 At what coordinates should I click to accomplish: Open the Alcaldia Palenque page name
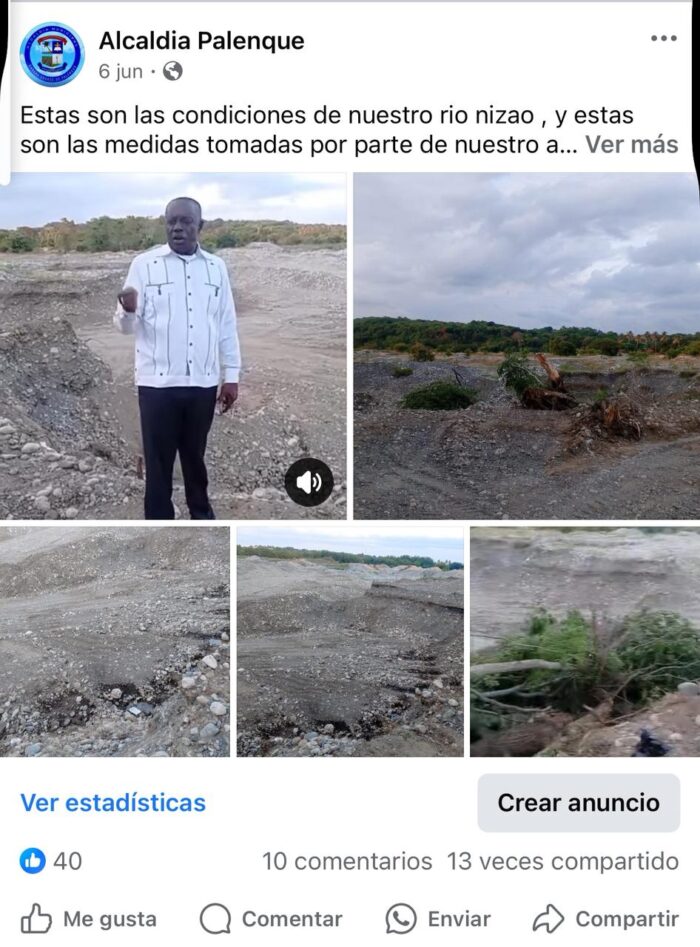(201, 41)
